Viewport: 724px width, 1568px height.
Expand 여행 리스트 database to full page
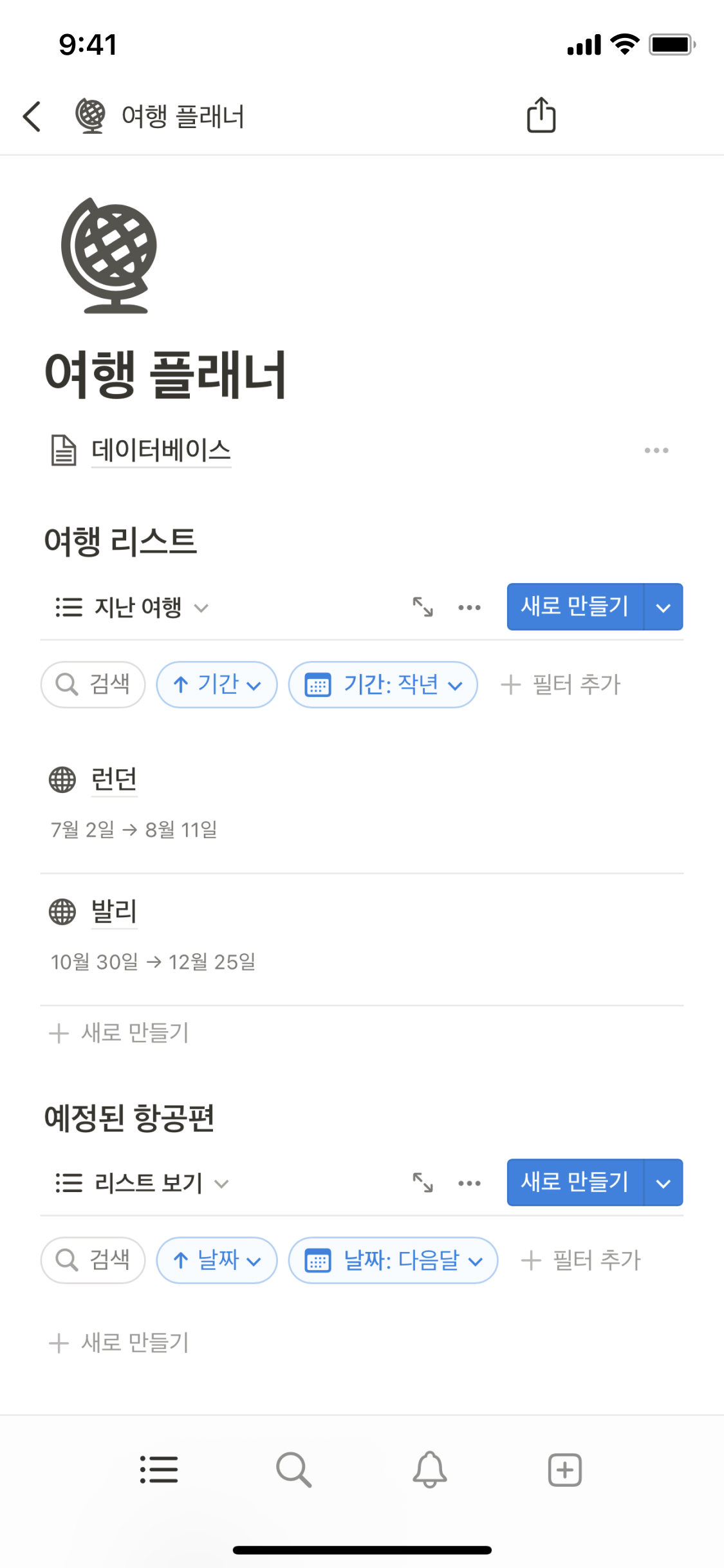pos(423,607)
